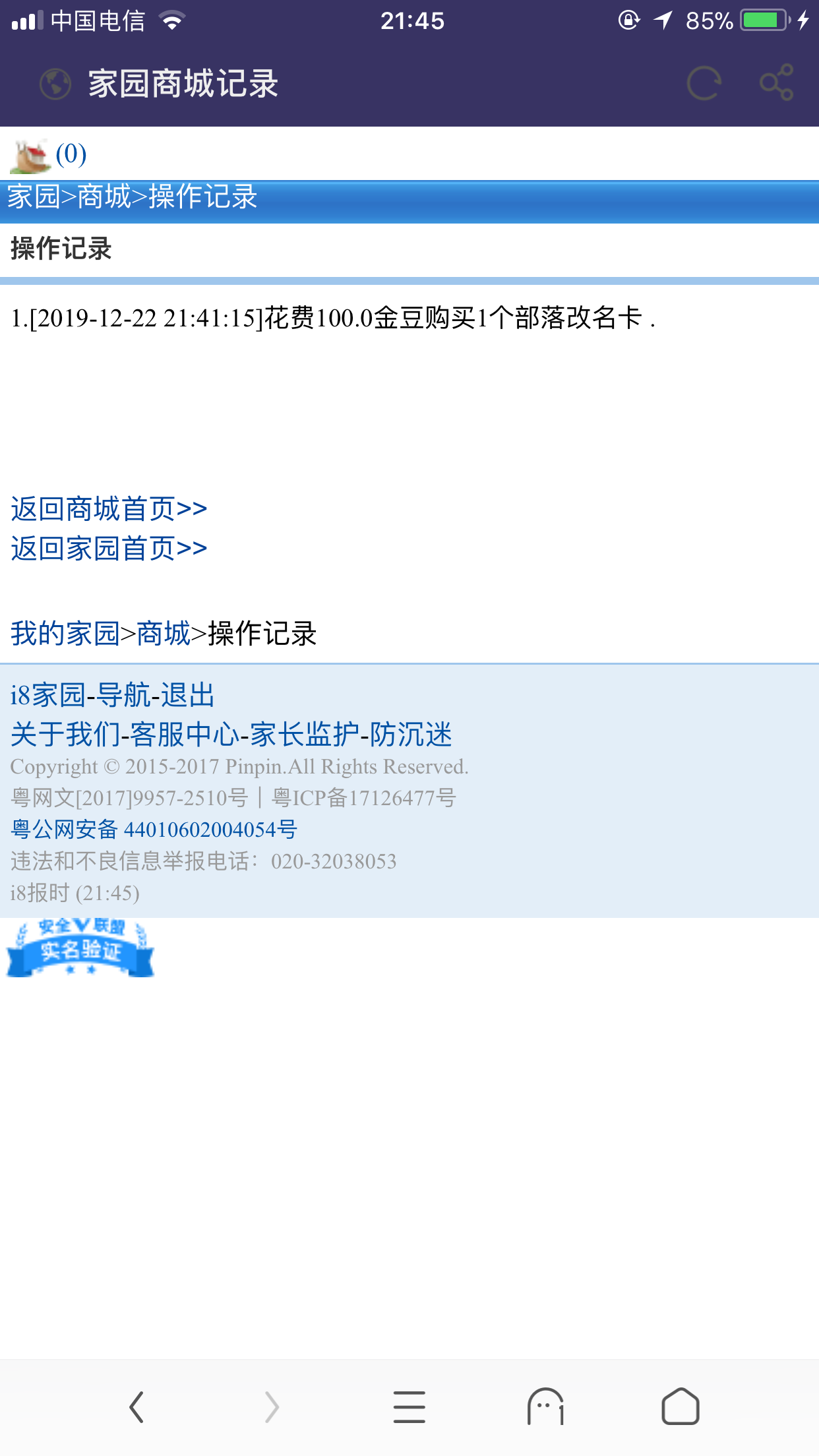Open i8家园 footer link
The height and width of the screenshot is (1456, 819).
click(47, 696)
